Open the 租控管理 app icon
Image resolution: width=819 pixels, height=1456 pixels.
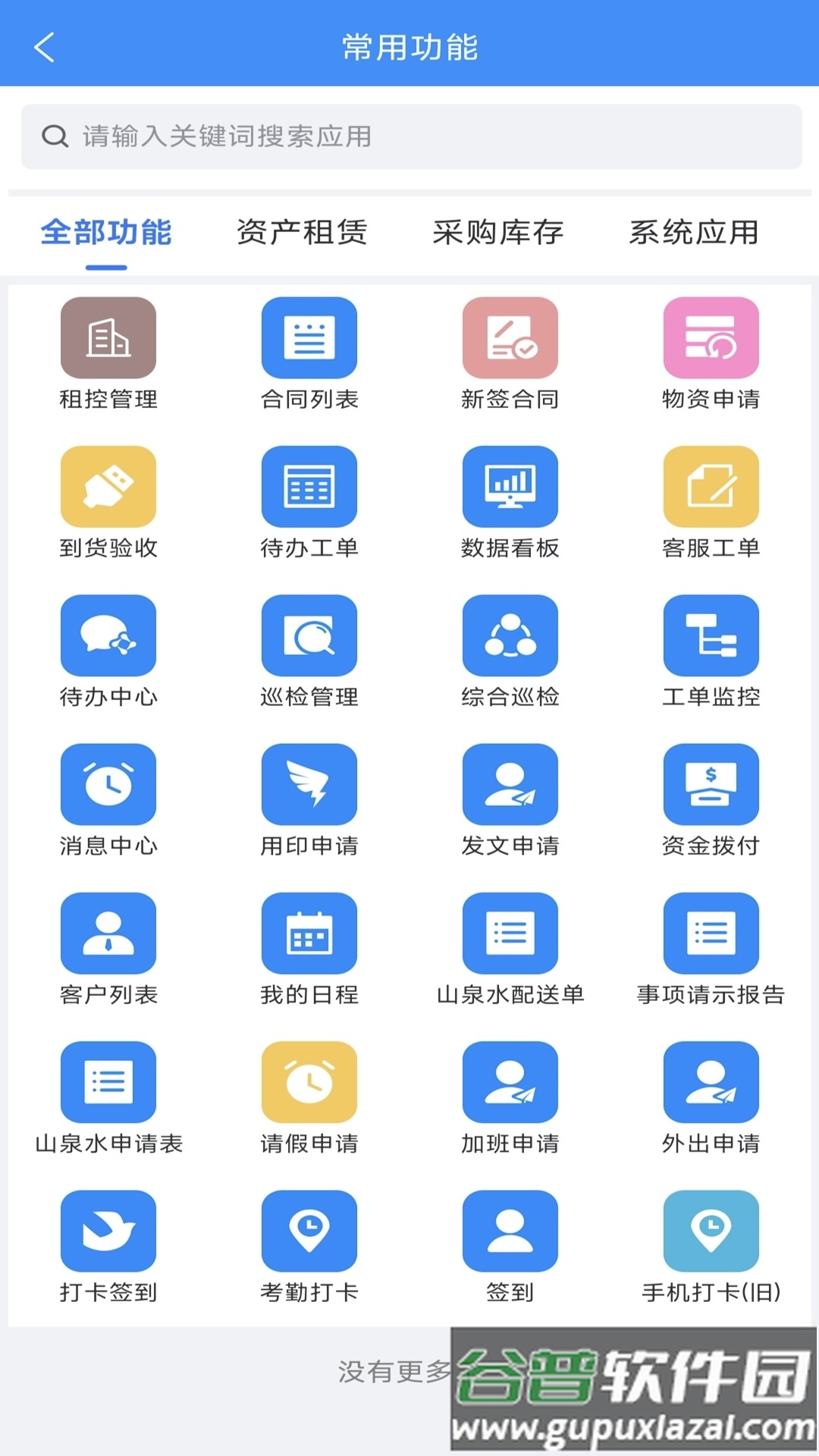pos(108,338)
